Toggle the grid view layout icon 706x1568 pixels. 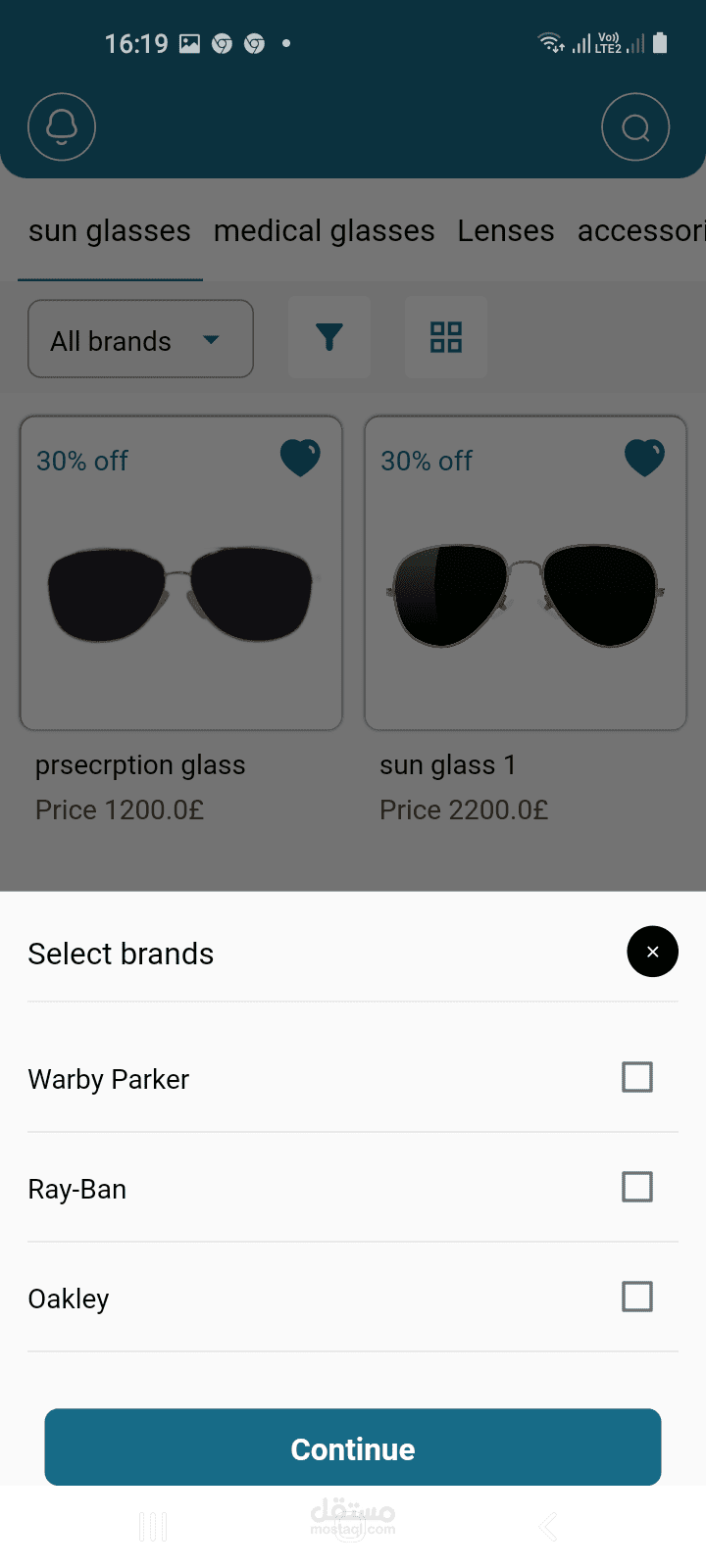point(446,338)
